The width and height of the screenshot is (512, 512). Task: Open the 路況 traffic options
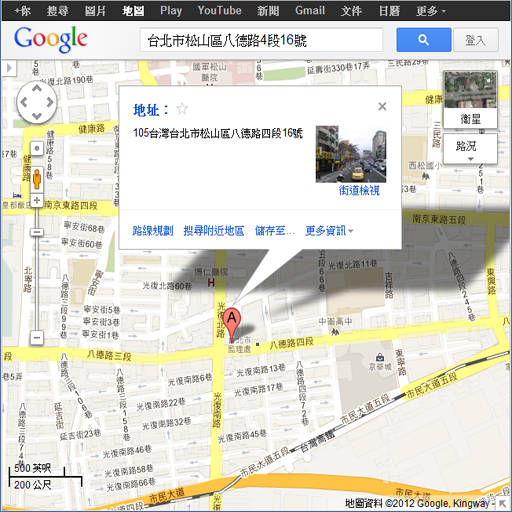point(470,149)
